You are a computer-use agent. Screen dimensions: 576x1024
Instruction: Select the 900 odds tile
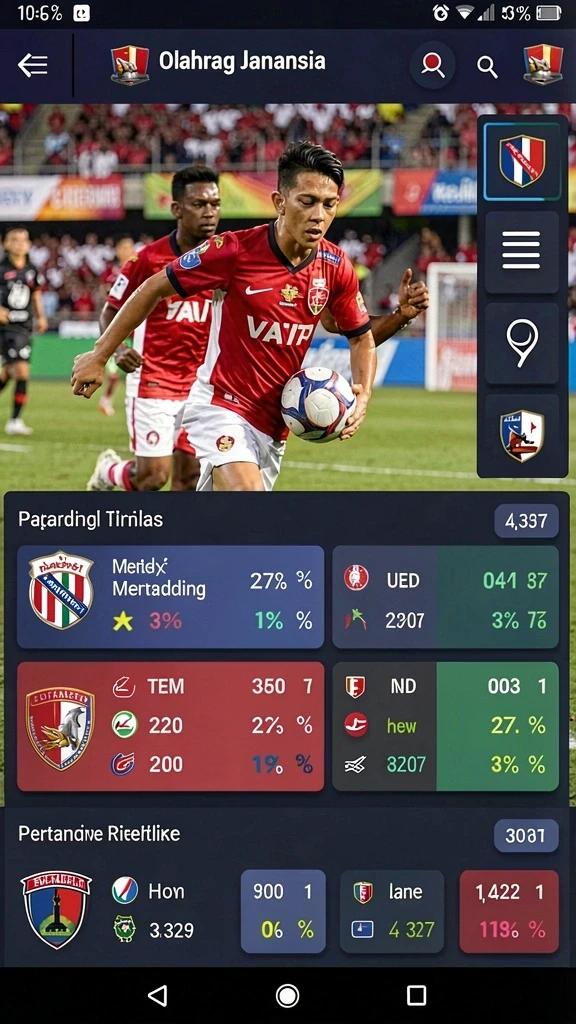click(x=283, y=911)
